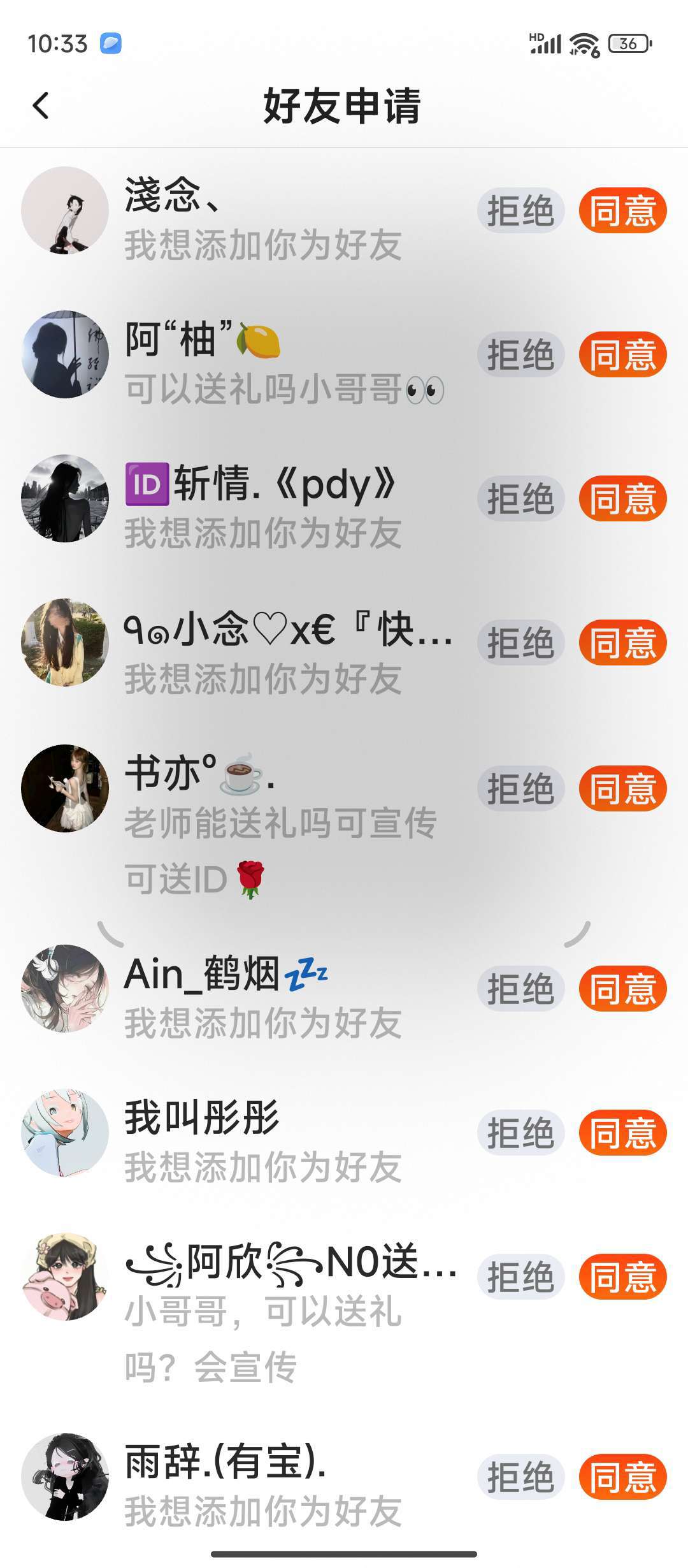
Task: Reject Ain_鹤烟 friend request
Action: click(520, 989)
